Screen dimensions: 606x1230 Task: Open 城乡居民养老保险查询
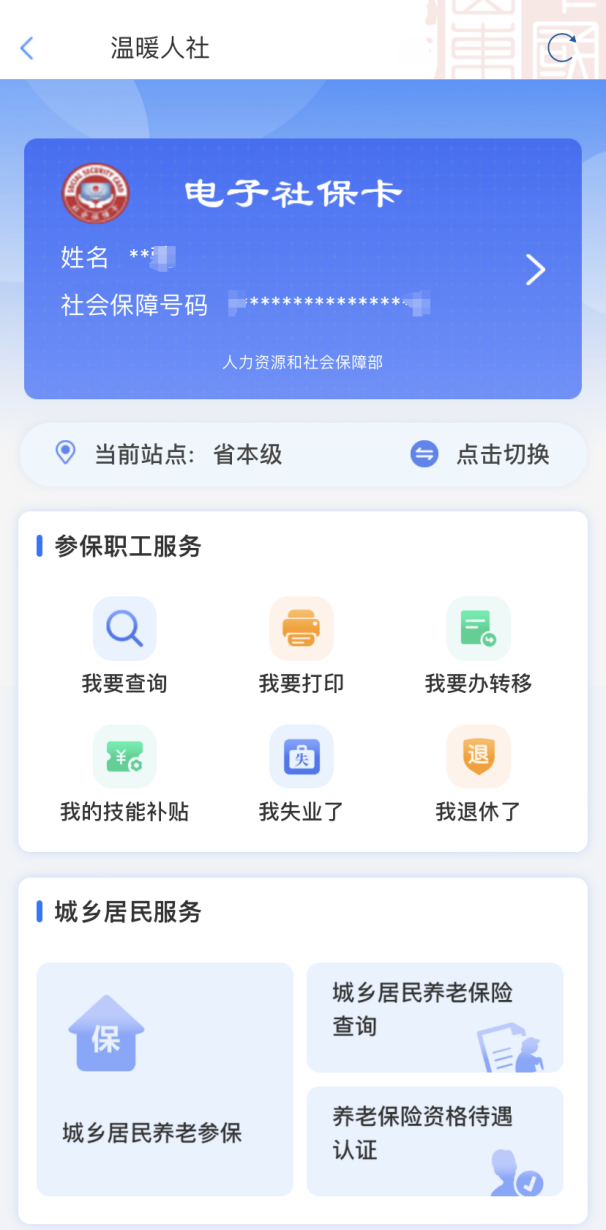pos(434,1016)
